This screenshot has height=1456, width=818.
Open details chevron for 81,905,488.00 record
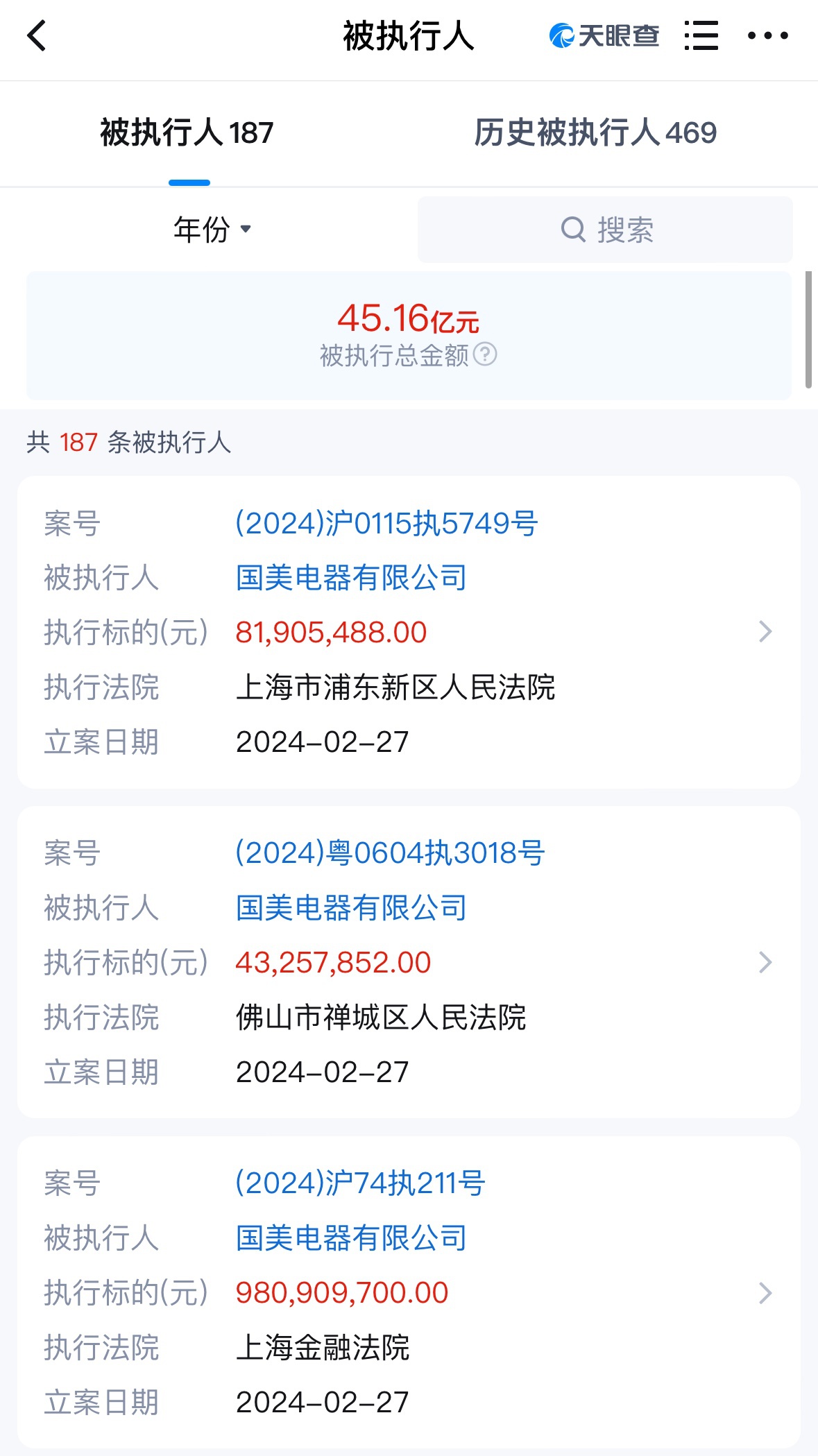point(765,632)
